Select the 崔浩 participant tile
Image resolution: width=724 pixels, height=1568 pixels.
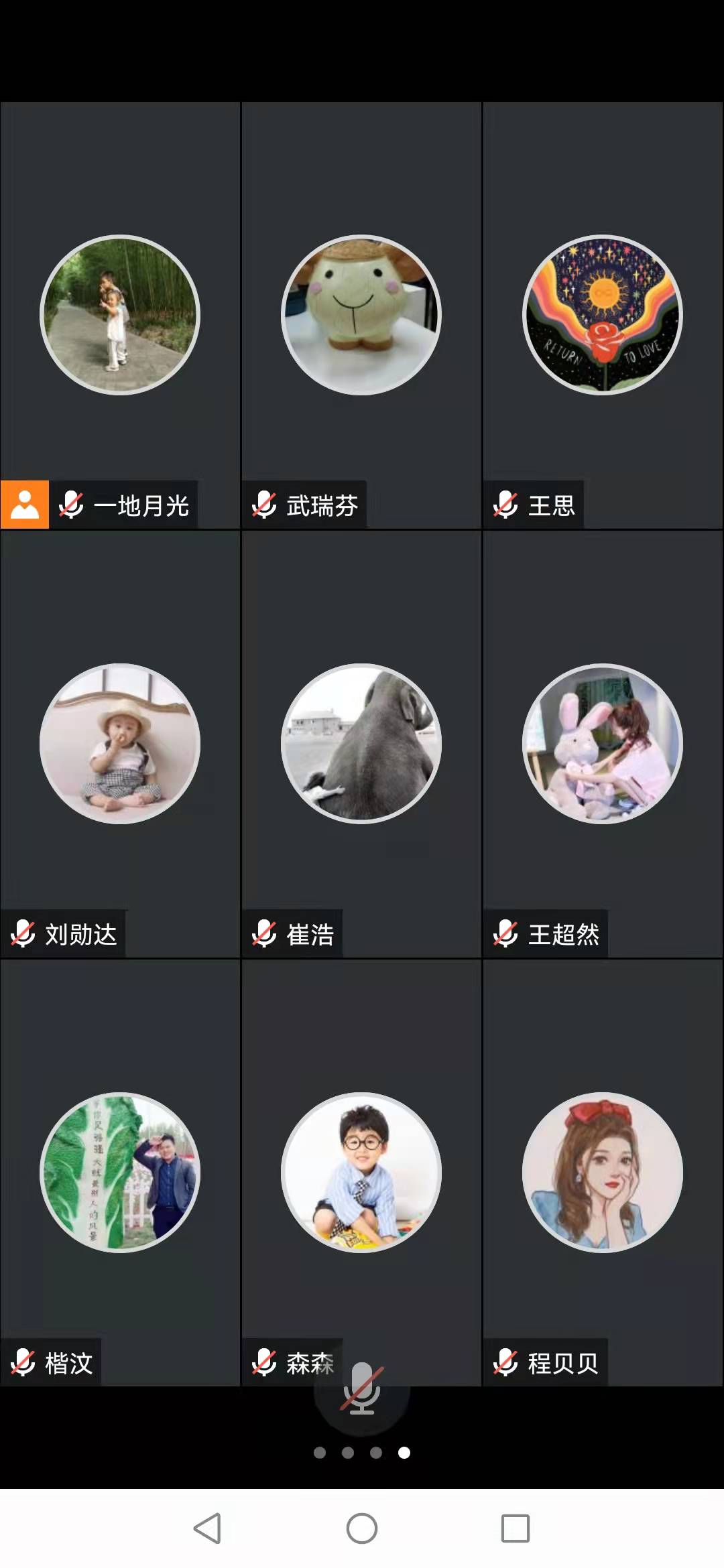click(361, 744)
